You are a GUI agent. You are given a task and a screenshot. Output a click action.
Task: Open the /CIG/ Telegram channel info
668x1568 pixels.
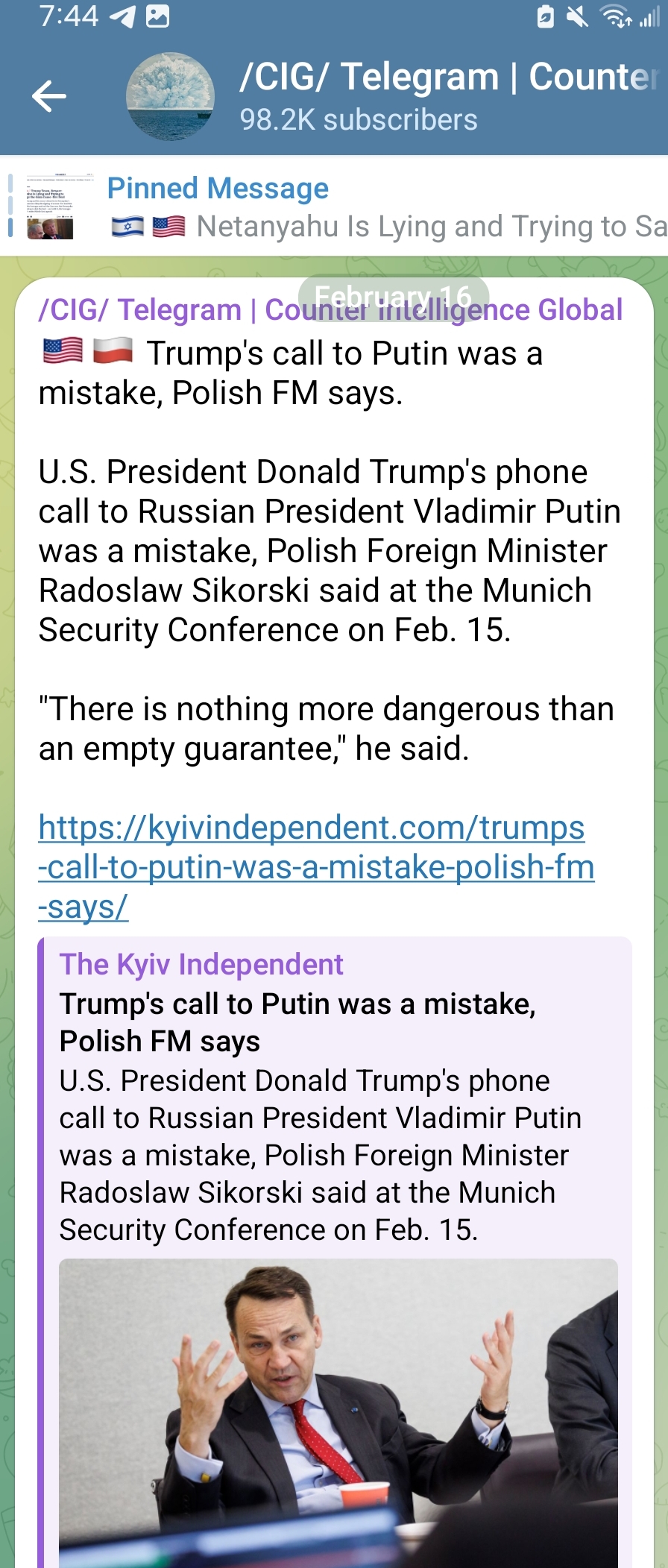tap(447, 97)
